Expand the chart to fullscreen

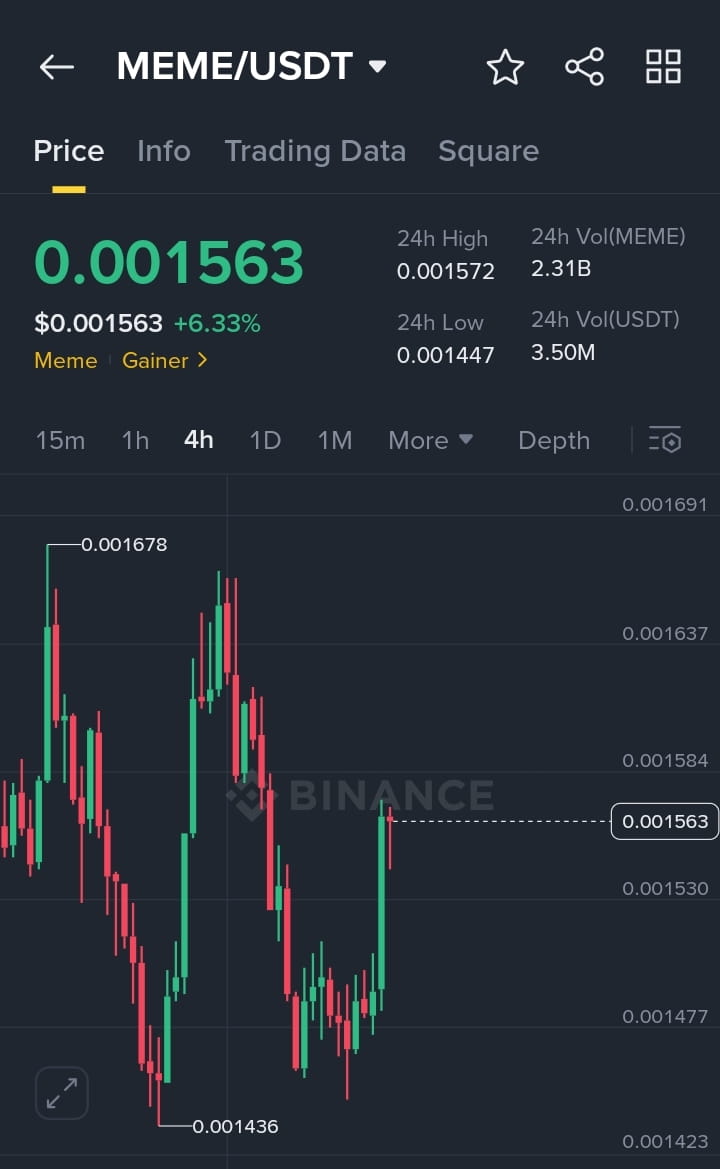click(x=62, y=1092)
